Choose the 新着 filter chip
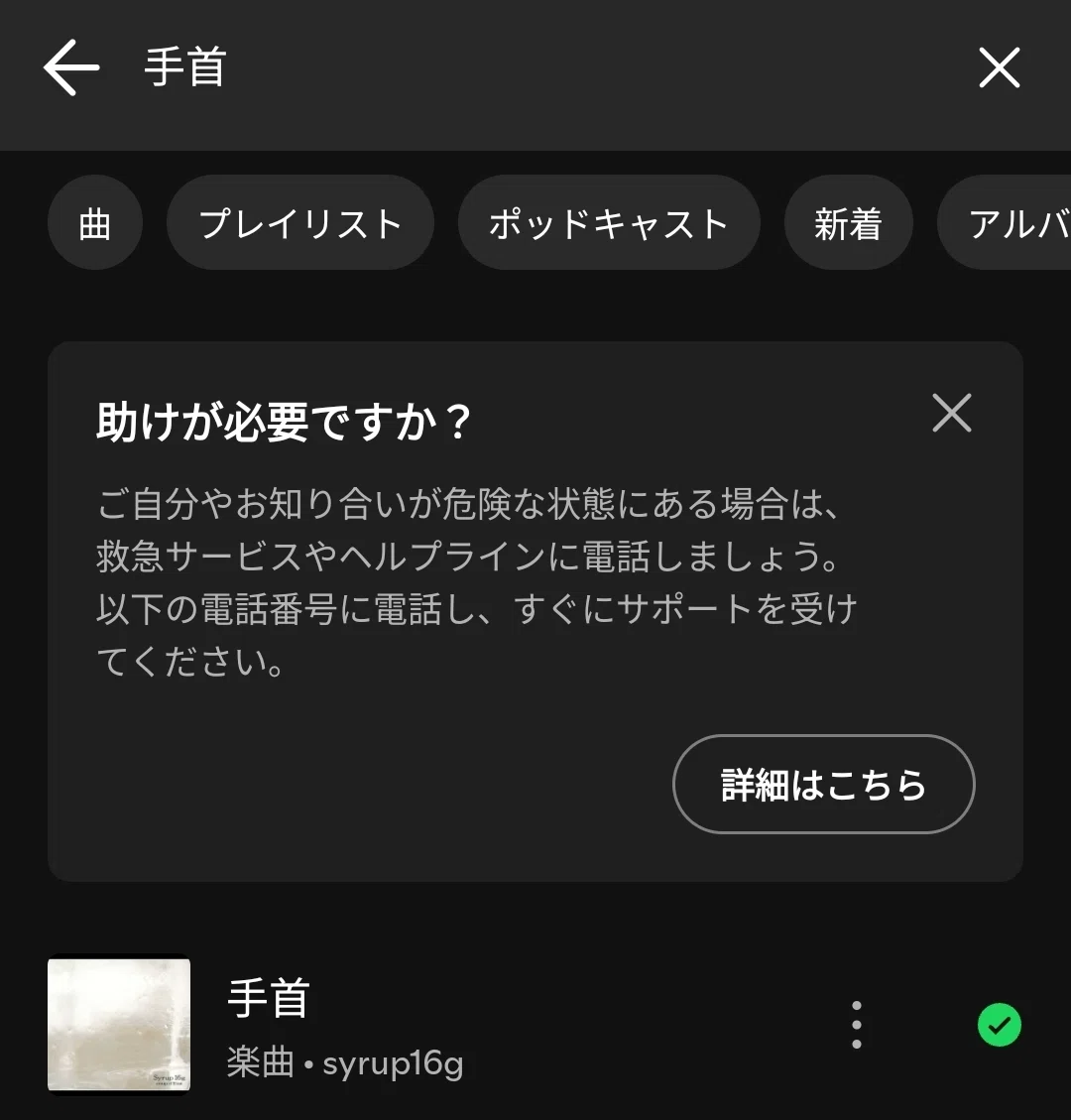The image size is (1071, 1120). pyautogui.click(x=848, y=223)
